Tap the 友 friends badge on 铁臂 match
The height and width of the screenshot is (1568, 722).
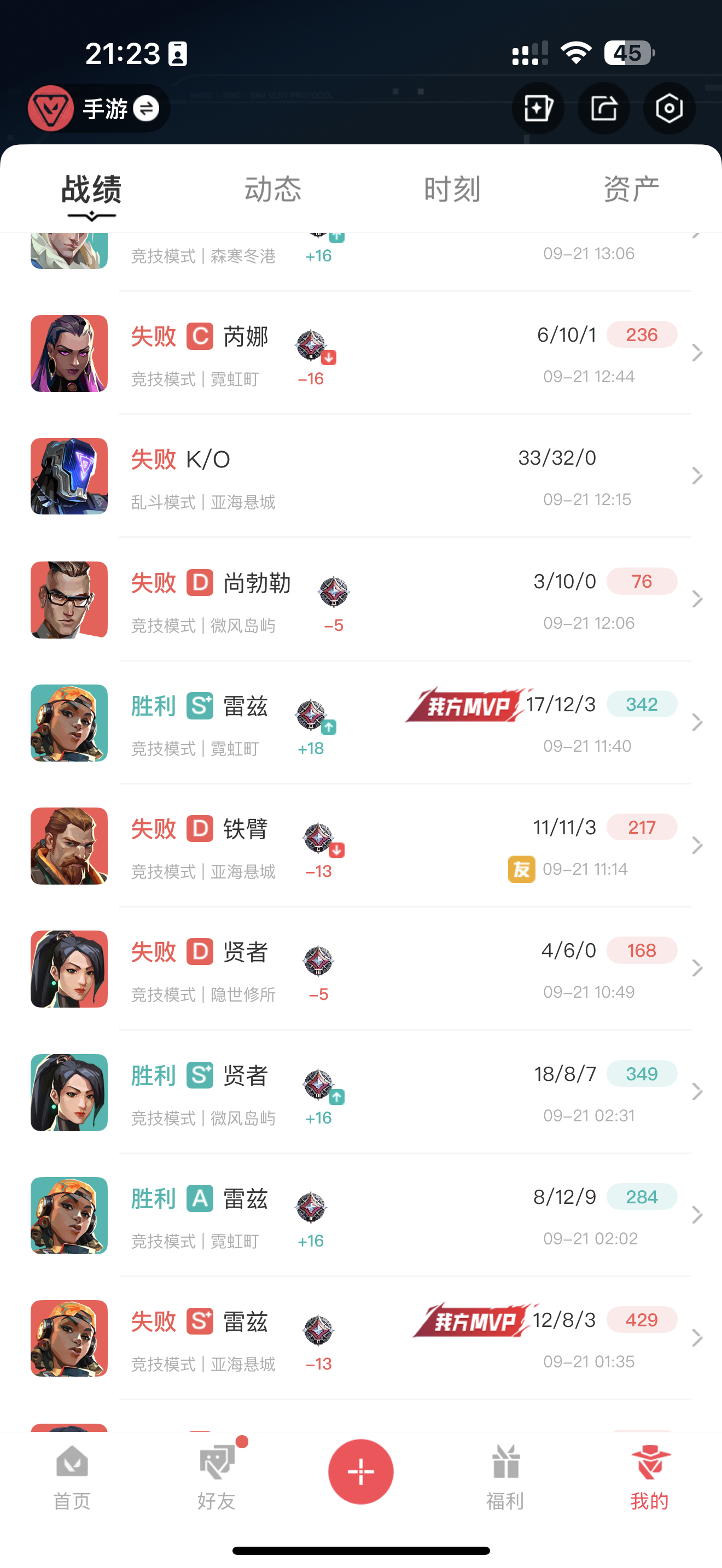coord(521,870)
